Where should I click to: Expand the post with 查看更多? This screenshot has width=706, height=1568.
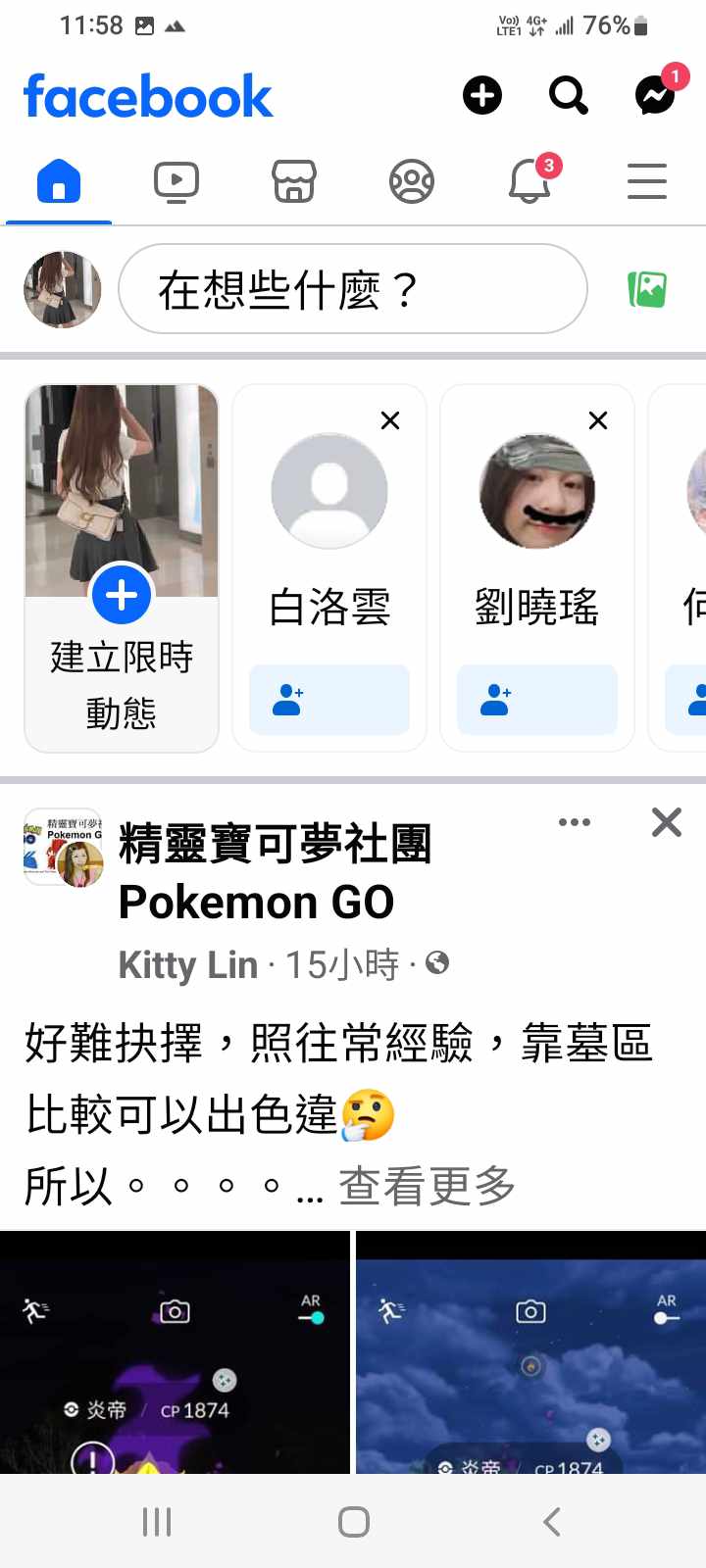(x=427, y=1187)
